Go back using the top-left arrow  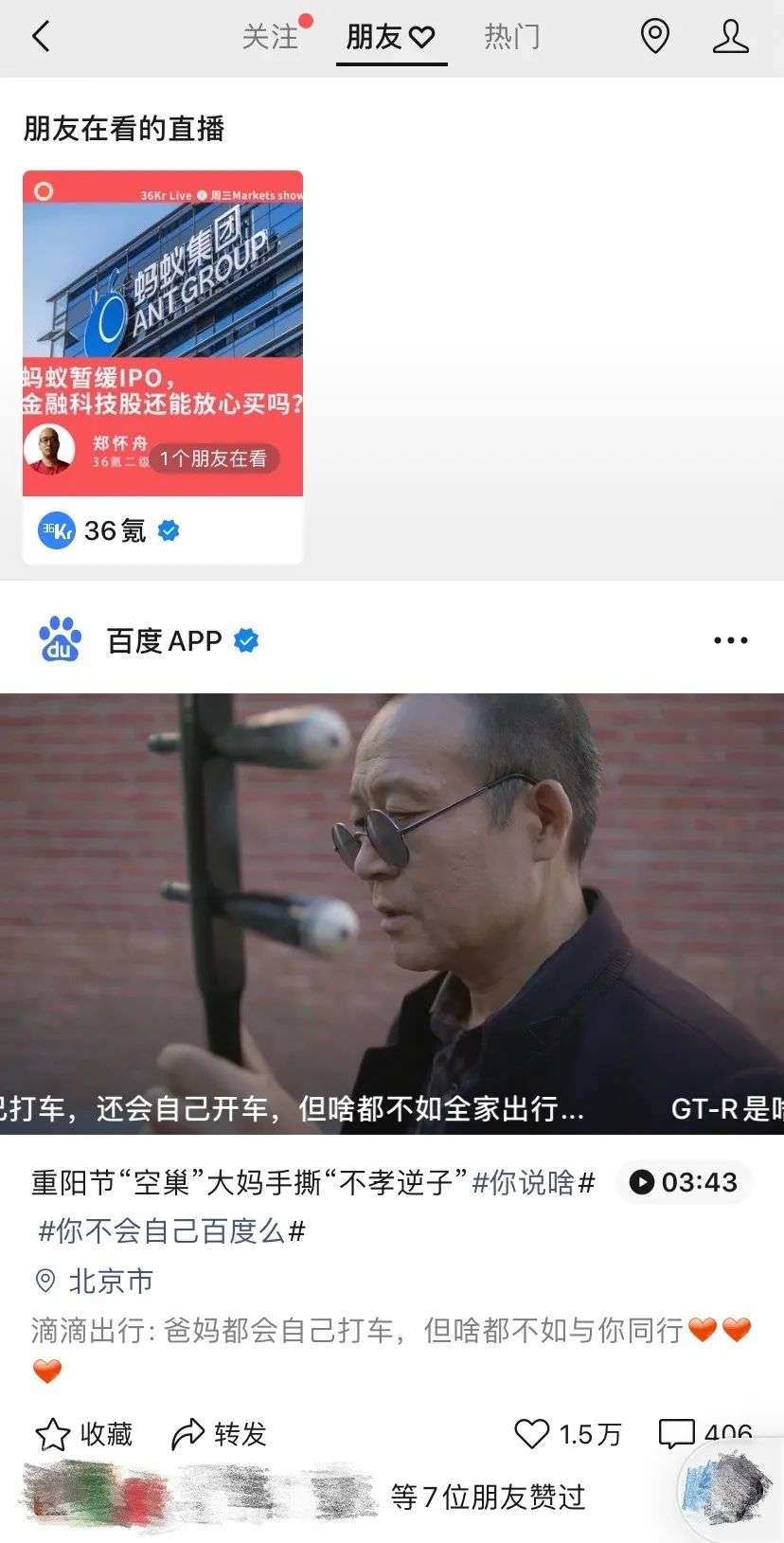click(x=41, y=37)
